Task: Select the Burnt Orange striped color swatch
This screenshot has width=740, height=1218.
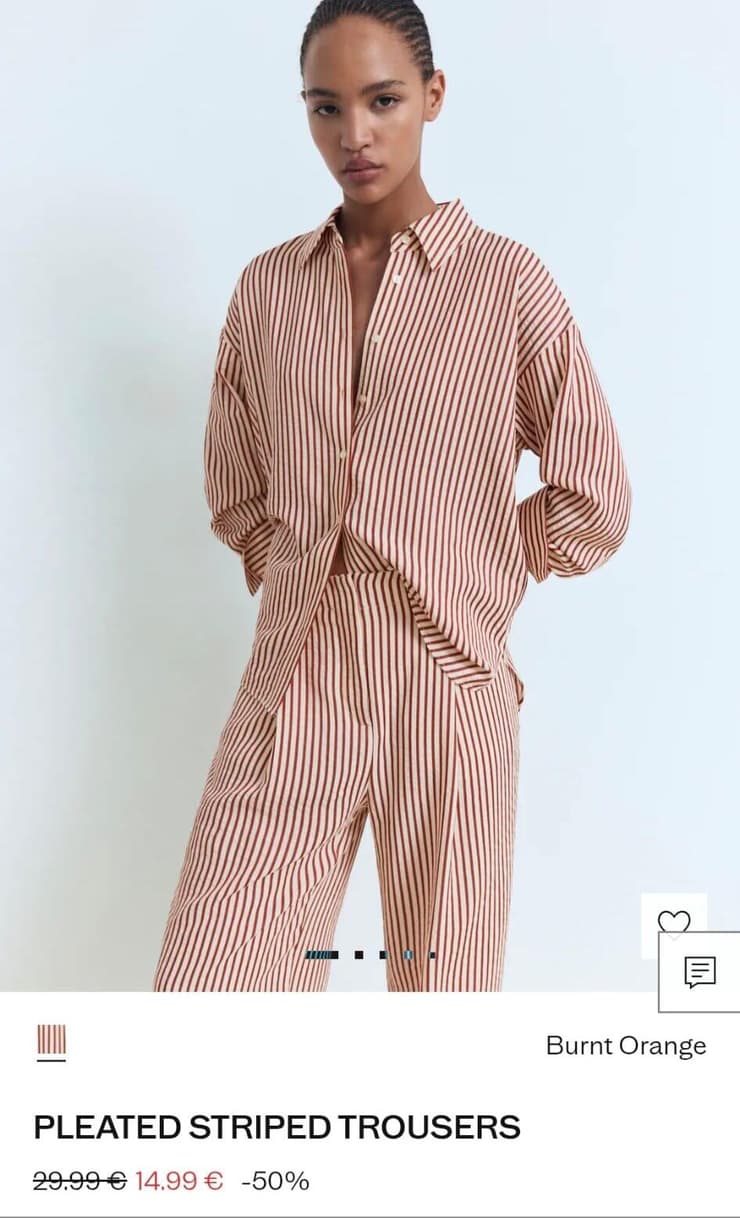Action: tap(51, 1040)
